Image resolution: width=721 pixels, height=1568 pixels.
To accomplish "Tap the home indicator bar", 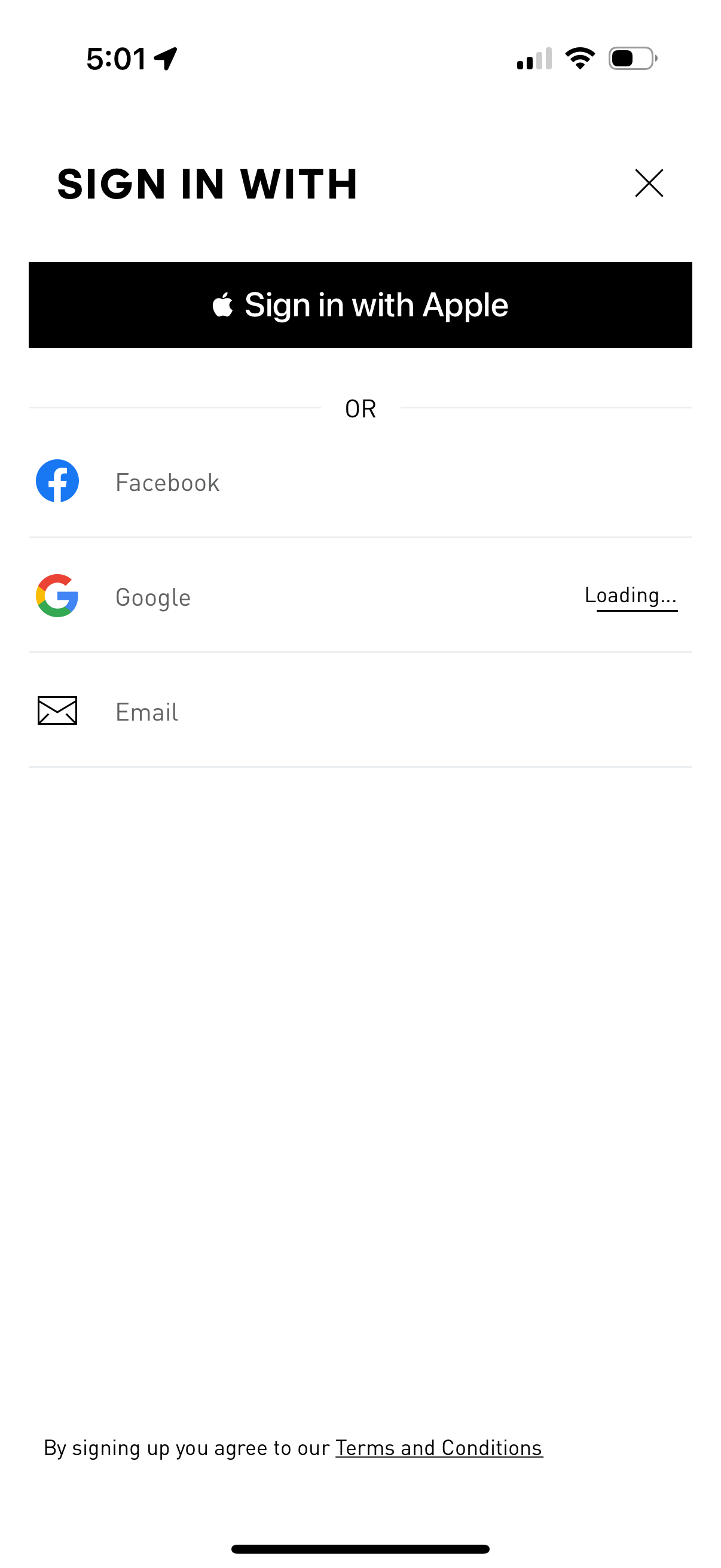I will (360, 1546).
